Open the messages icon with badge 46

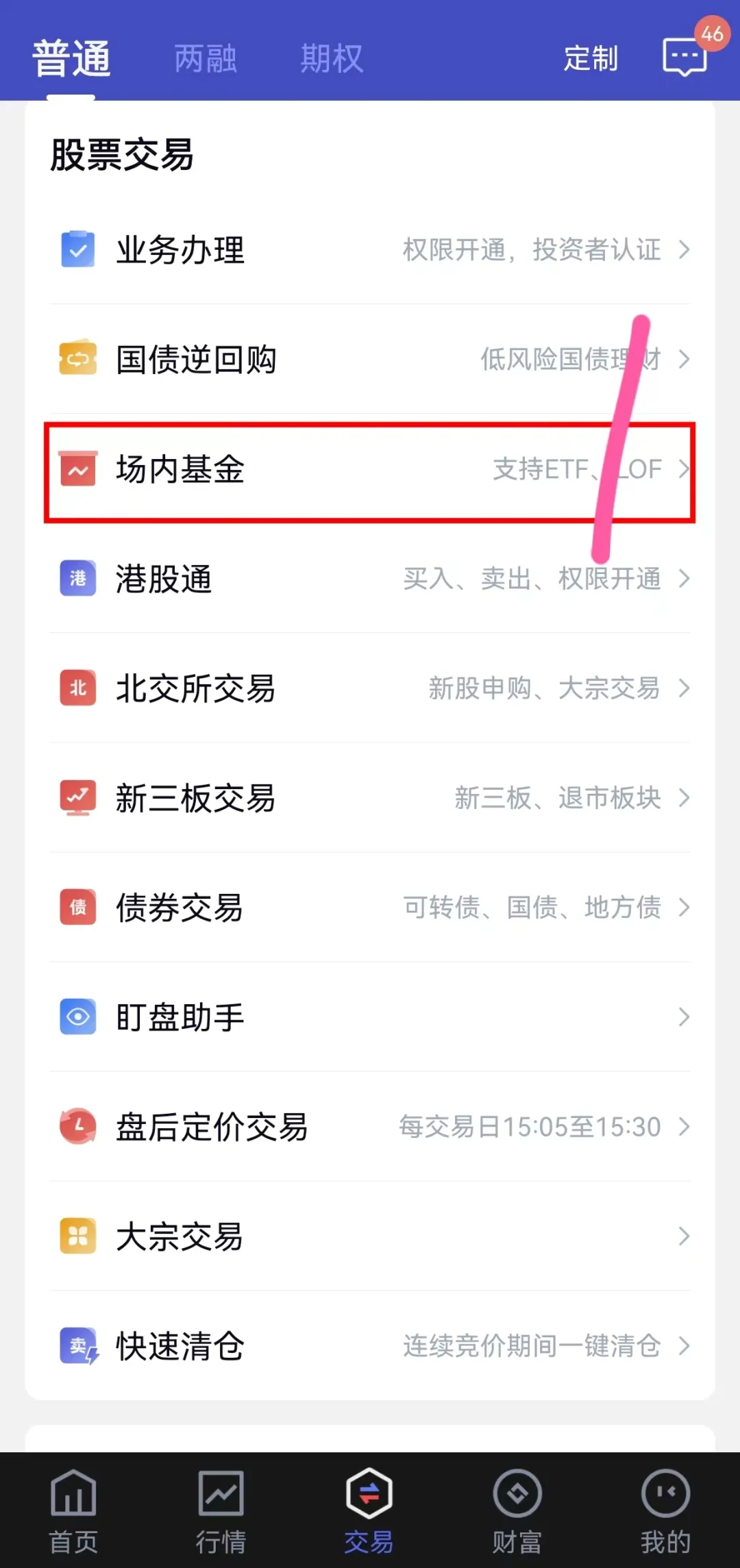point(685,56)
